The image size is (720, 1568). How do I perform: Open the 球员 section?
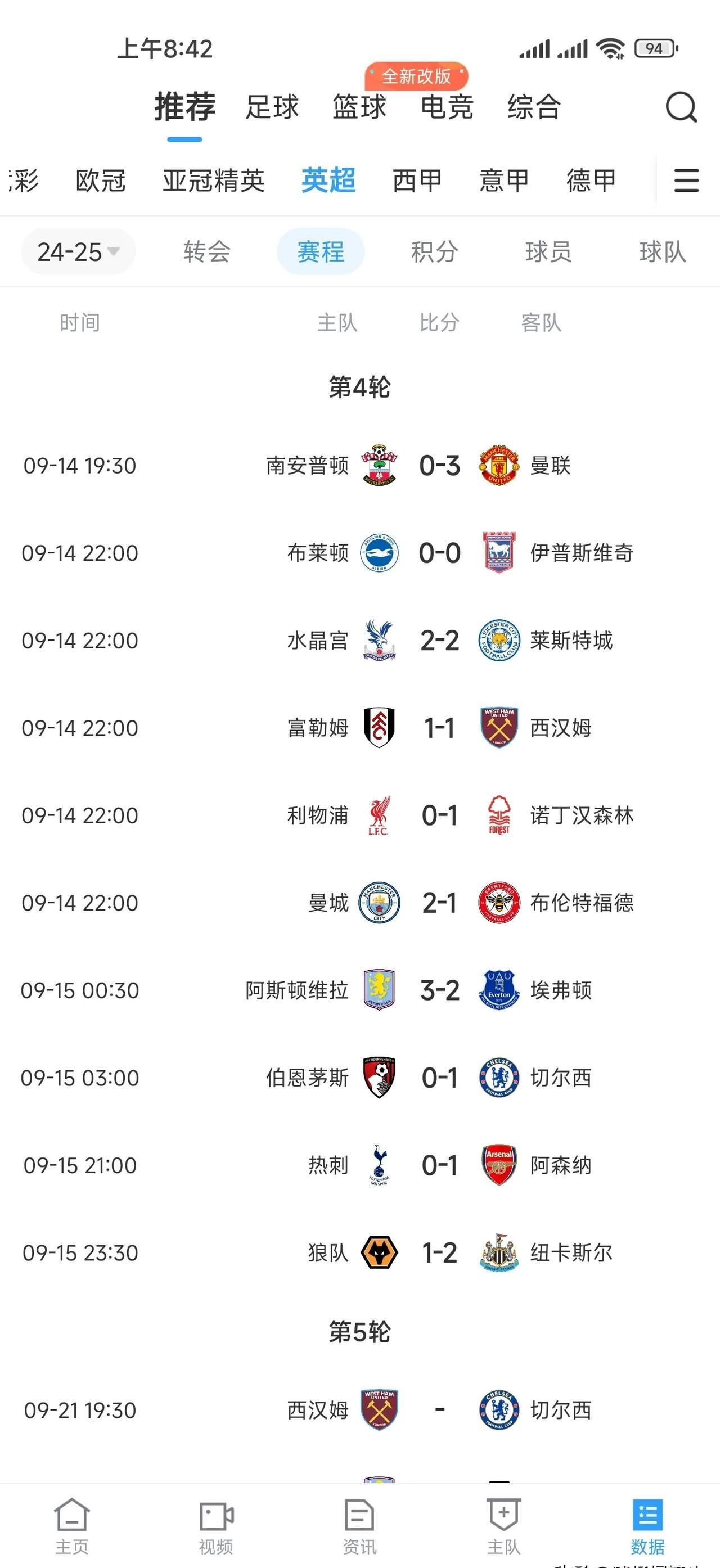[548, 252]
